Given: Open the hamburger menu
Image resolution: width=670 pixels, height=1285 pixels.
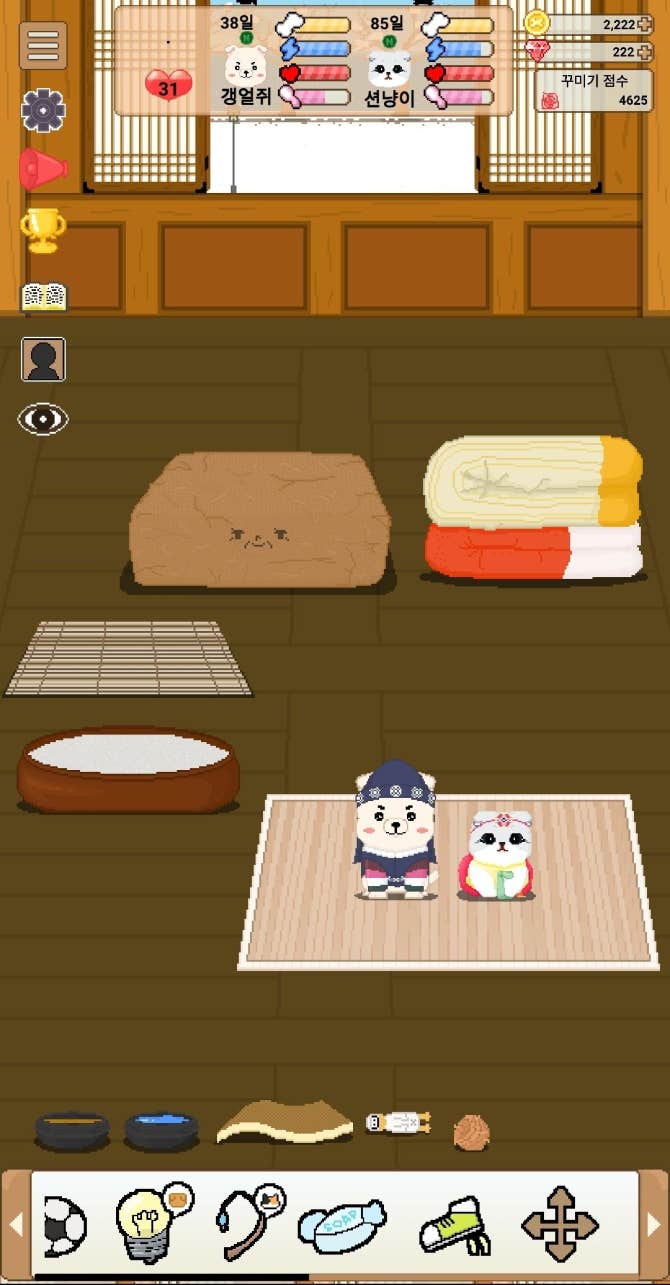Looking at the screenshot, I should coord(43,45).
